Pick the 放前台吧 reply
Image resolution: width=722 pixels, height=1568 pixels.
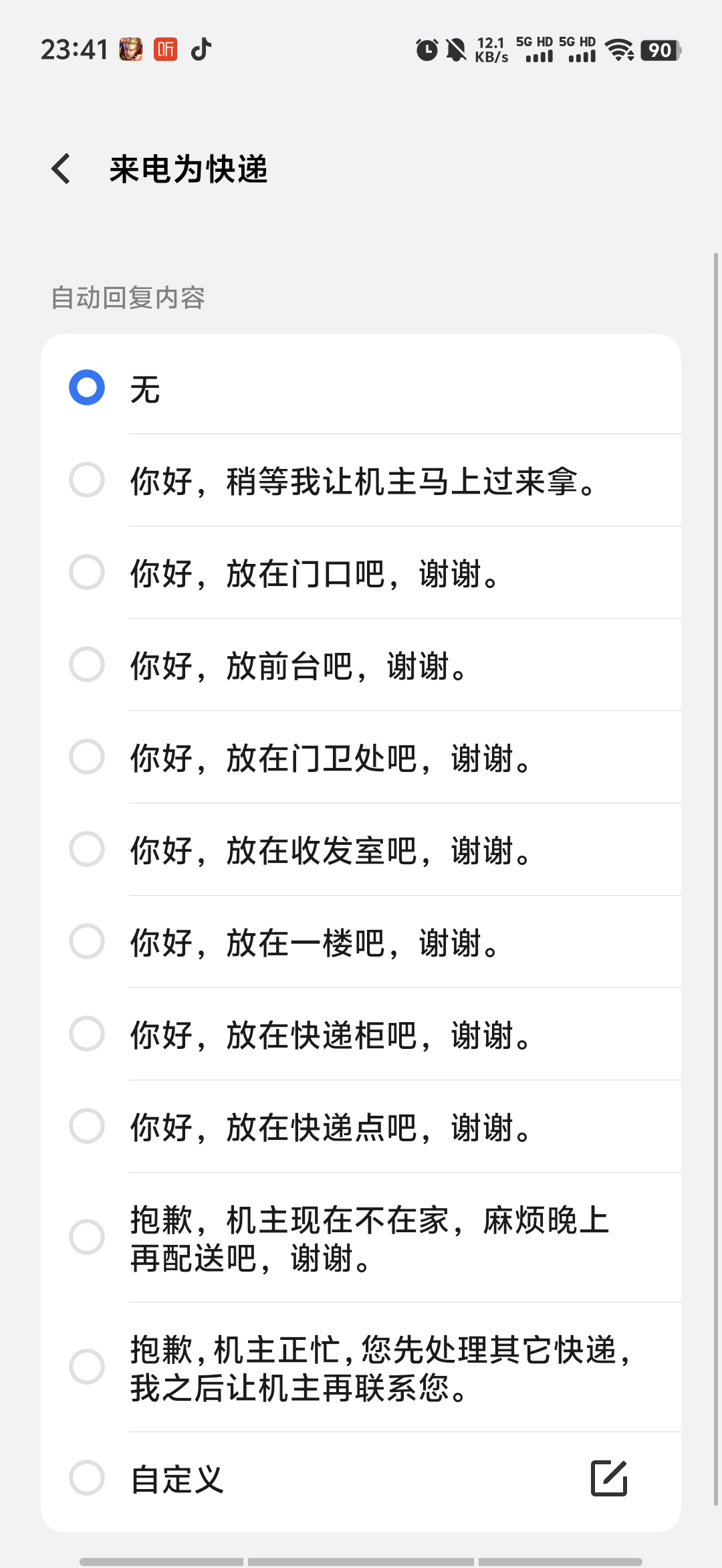point(361,665)
